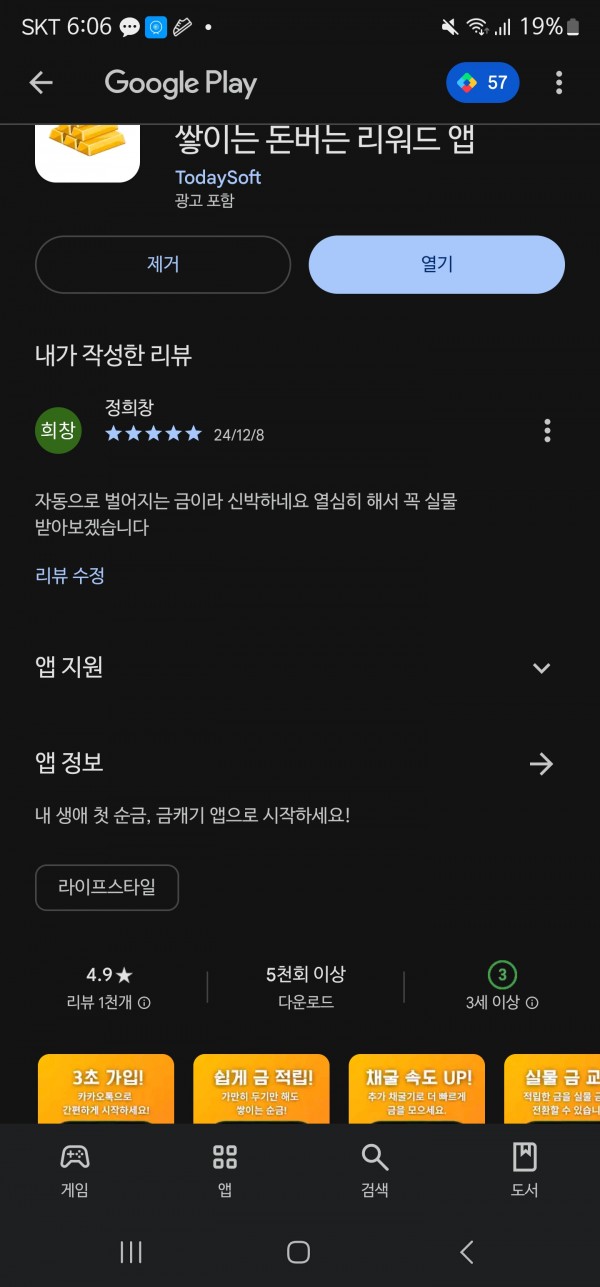
Task: Launch the app with 열기
Action: point(437,265)
